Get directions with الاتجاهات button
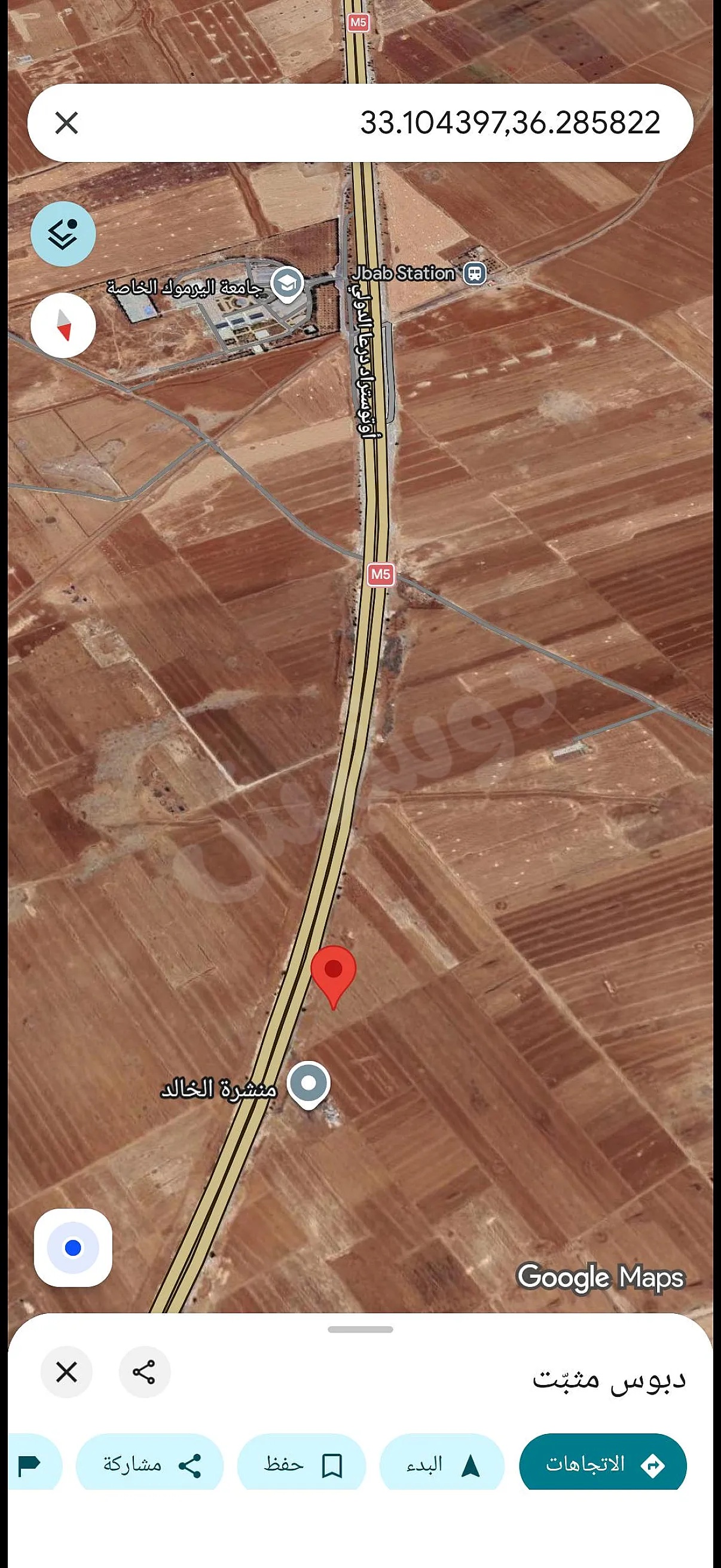The width and height of the screenshot is (721, 1568). click(x=603, y=1464)
